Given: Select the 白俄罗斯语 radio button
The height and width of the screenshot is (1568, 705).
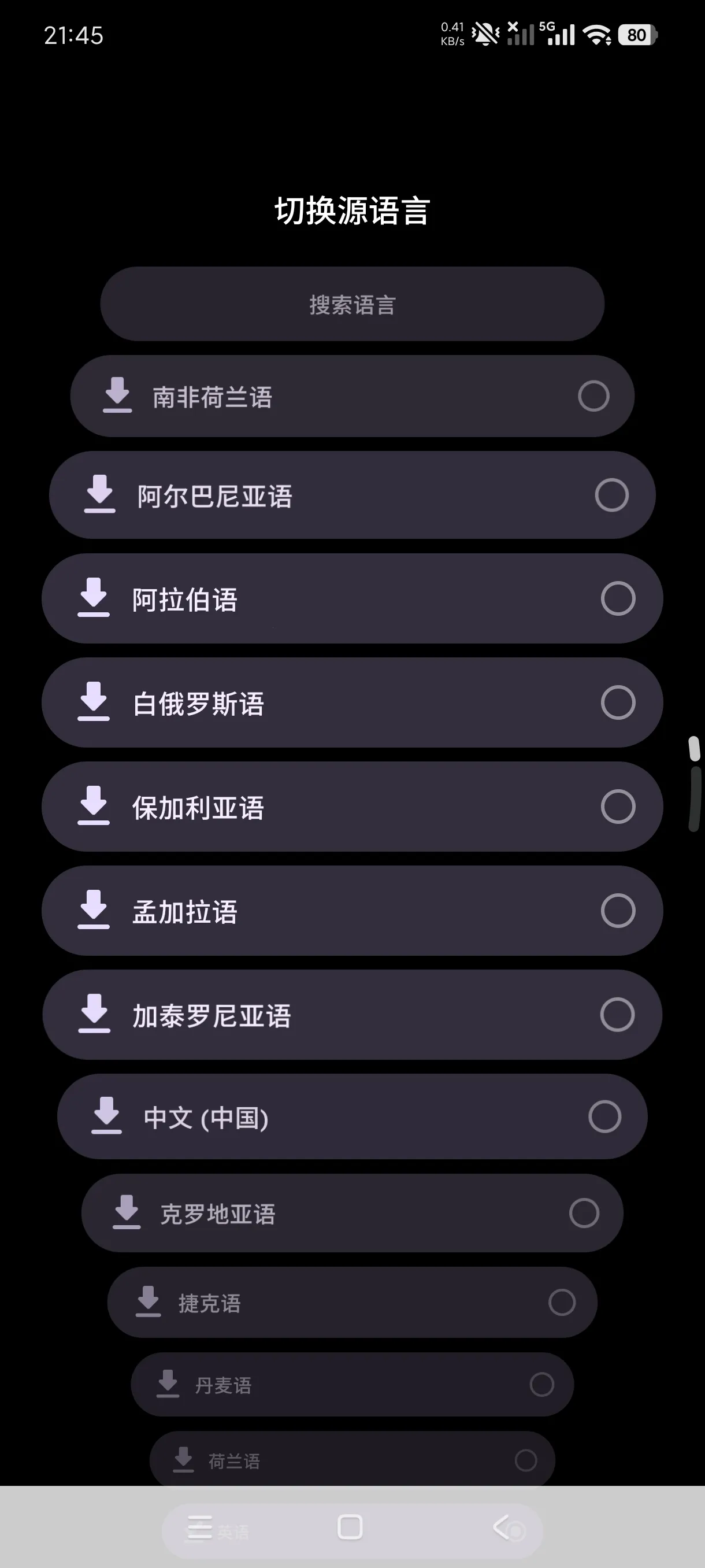Looking at the screenshot, I should point(618,702).
